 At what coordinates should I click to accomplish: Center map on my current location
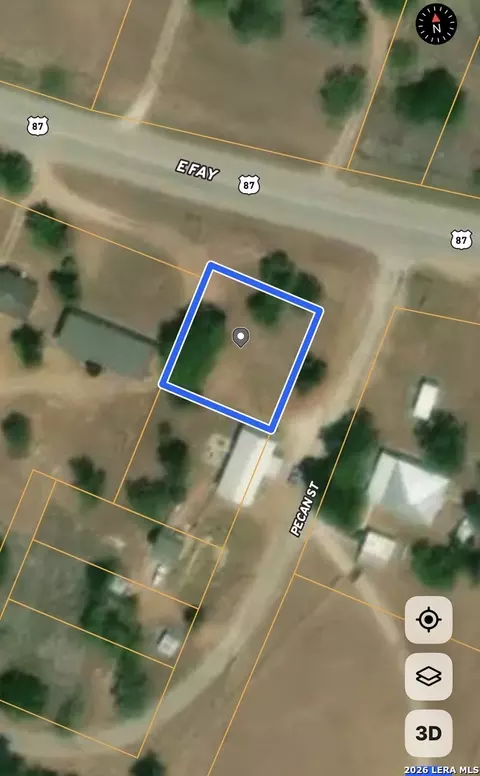429,620
